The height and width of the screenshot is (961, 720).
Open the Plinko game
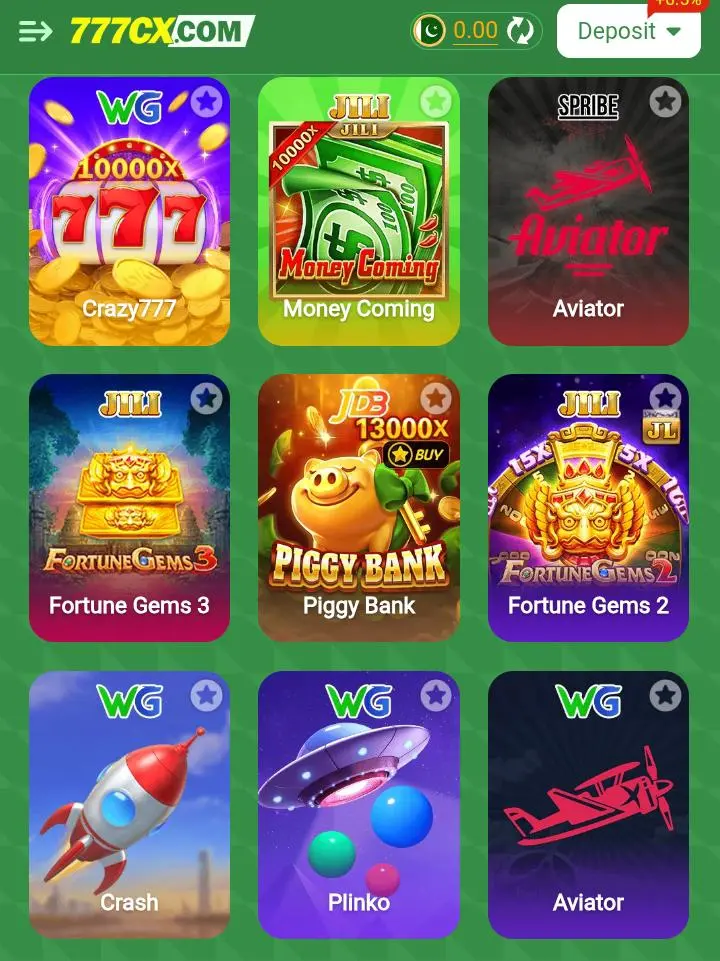pyautogui.click(x=358, y=805)
